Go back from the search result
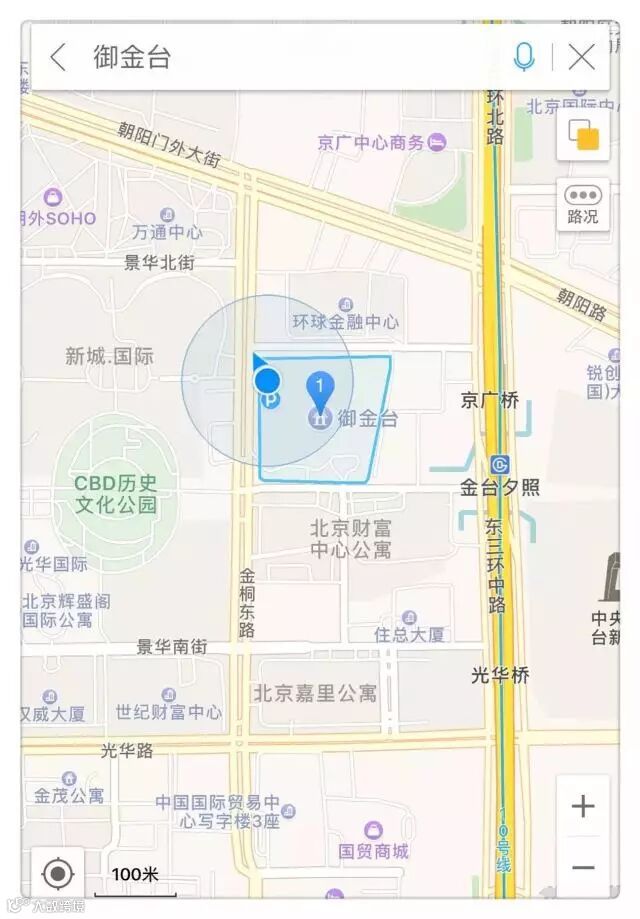 pos(58,57)
